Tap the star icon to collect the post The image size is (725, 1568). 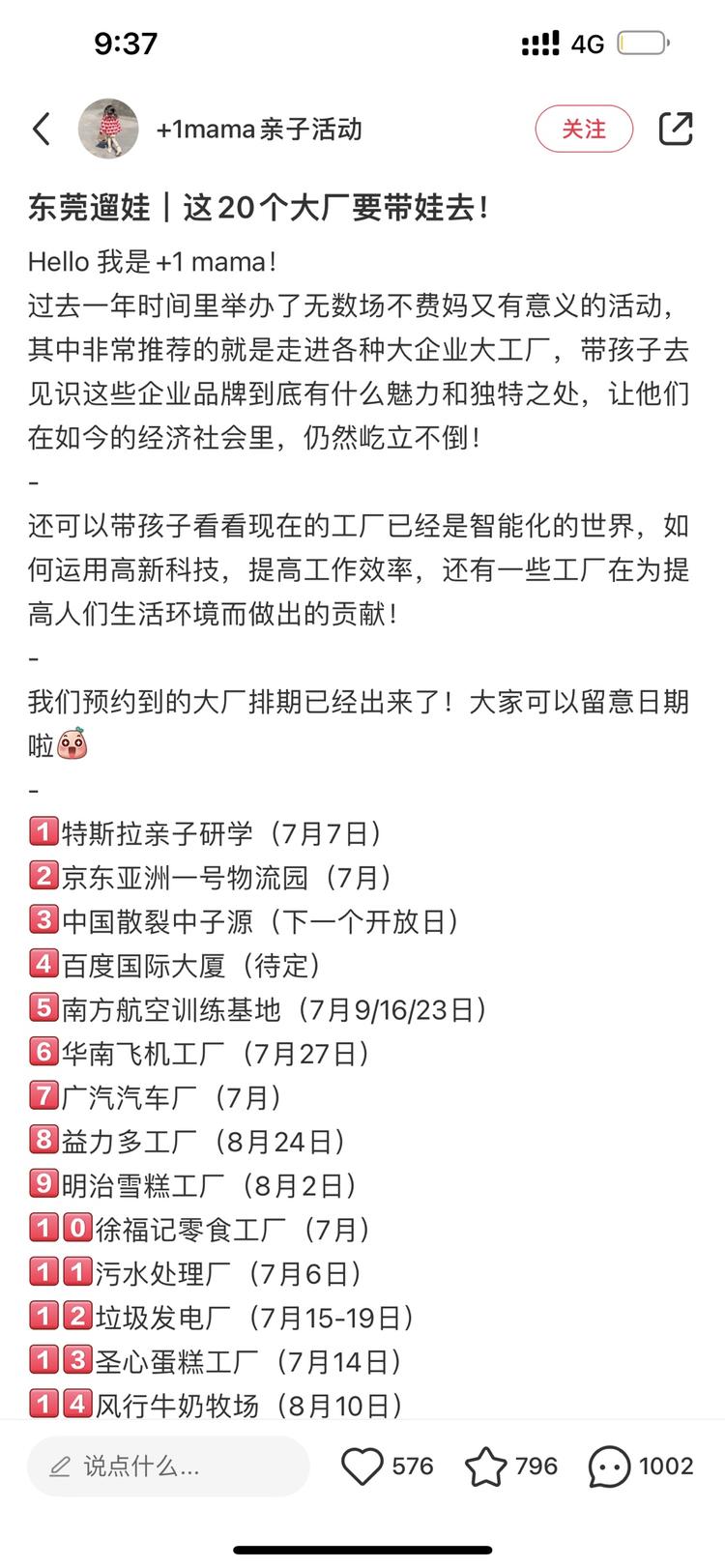coord(488,1466)
